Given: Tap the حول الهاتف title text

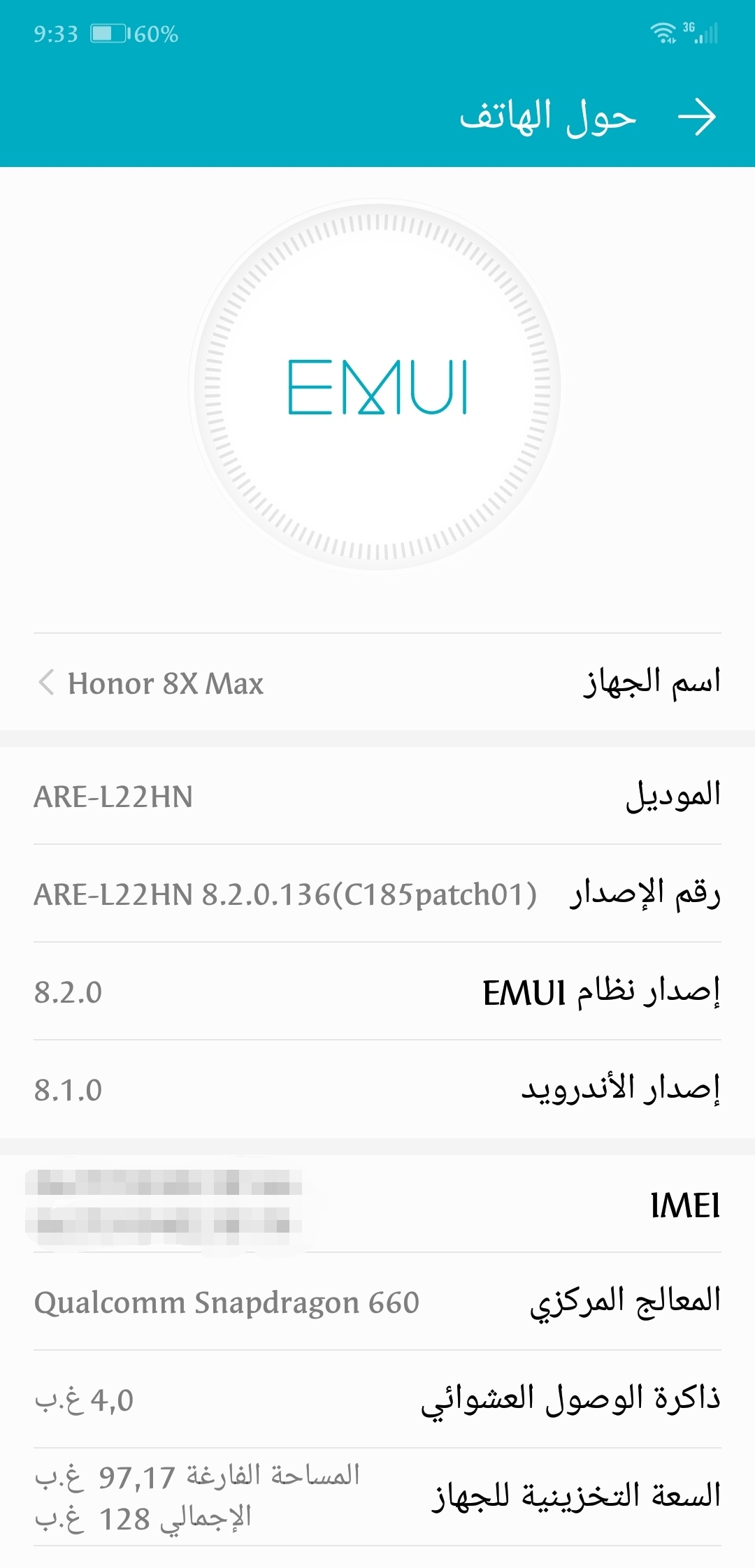Looking at the screenshot, I should 545,115.
